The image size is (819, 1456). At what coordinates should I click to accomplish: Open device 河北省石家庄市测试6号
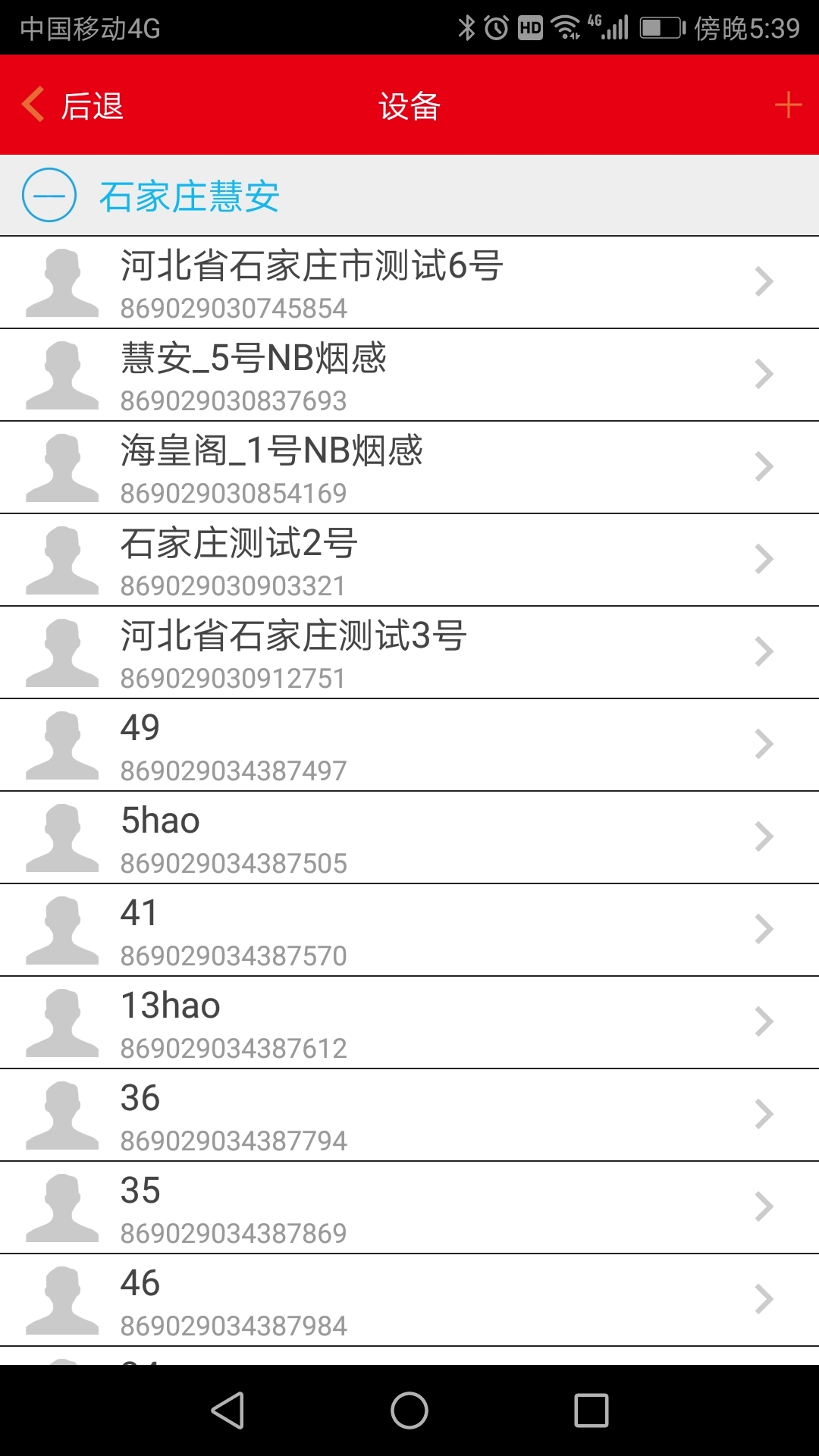pyautogui.click(x=409, y=283)
